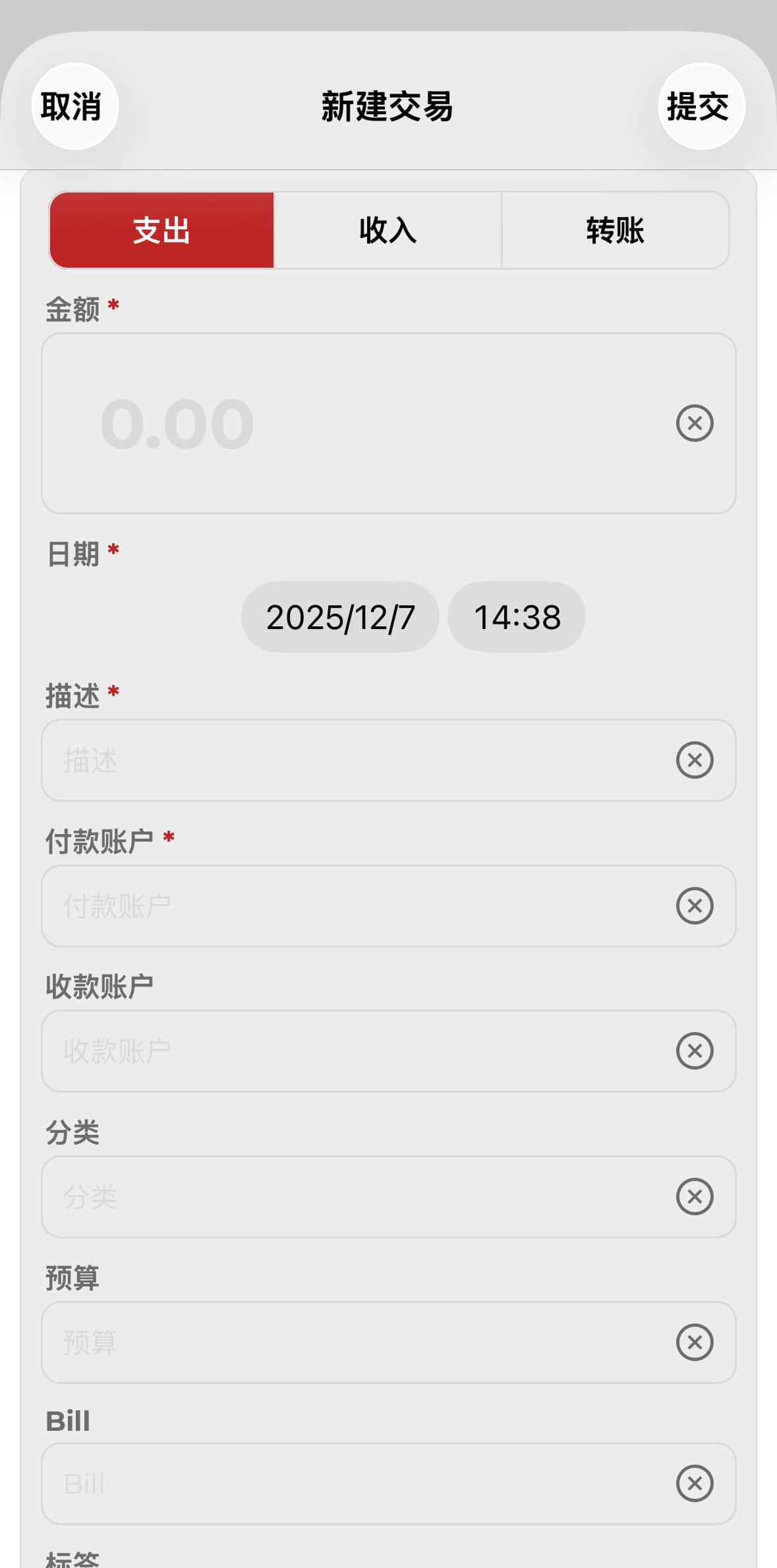Viewport: 777px width, 1568px height.
Task: Tap 取消 to cancel the new transaction
Action: point(74,106)
